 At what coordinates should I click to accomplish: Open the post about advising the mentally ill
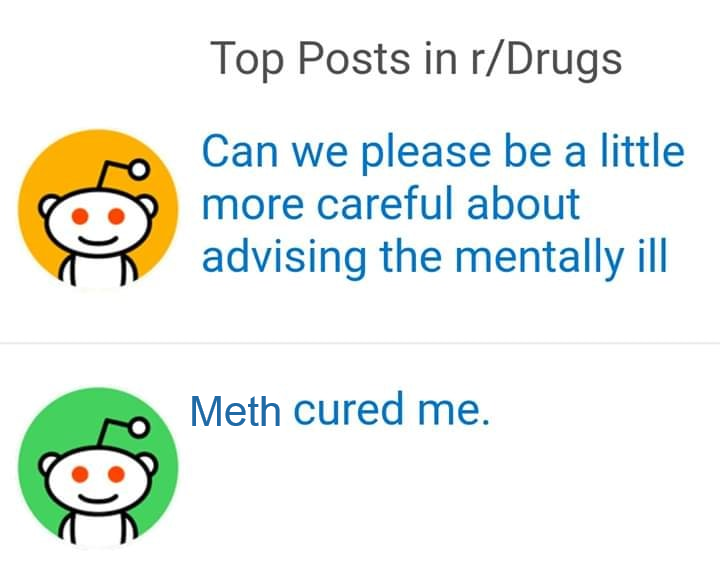pyautogui.click(x=440, y=205)
